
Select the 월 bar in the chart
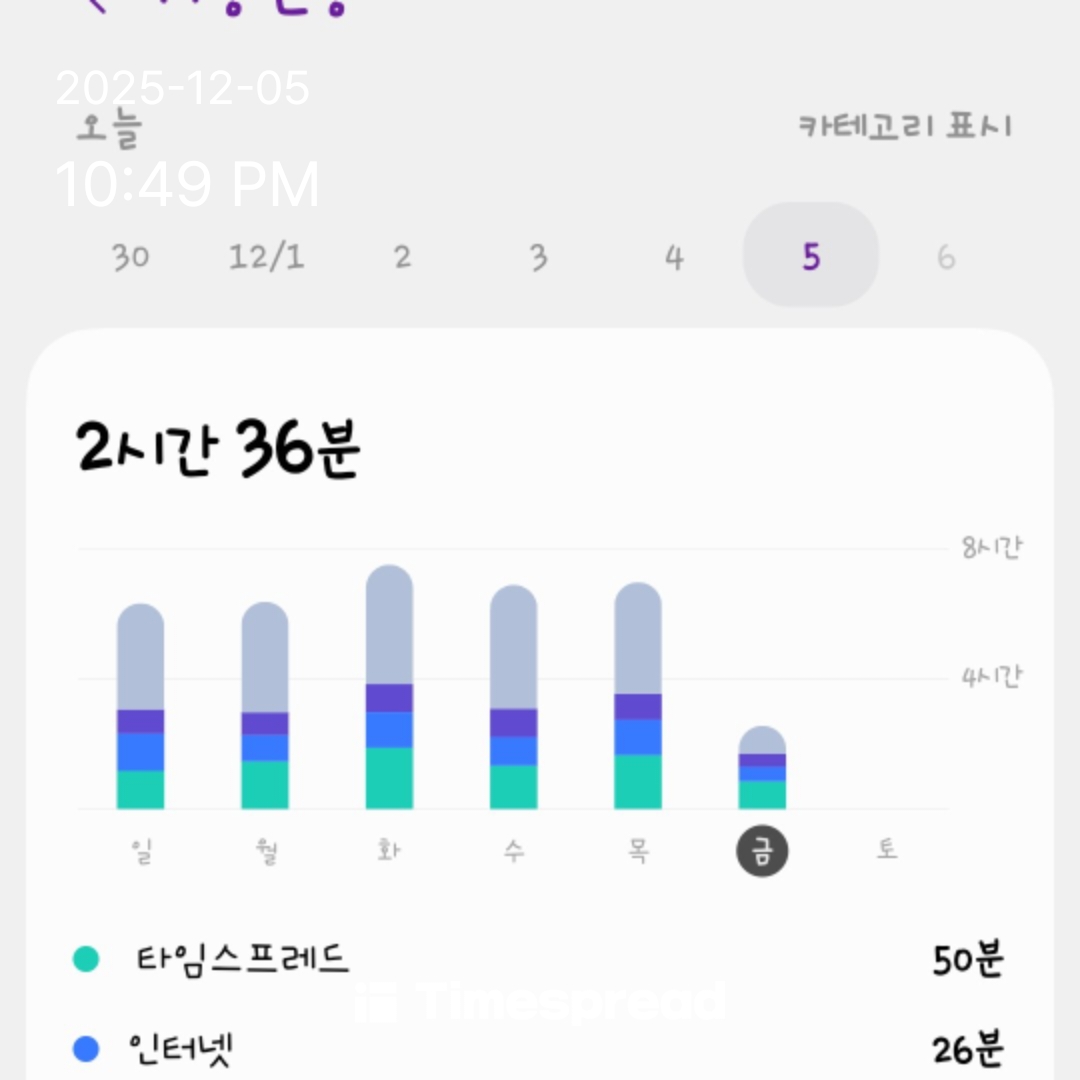coord(265,706)
